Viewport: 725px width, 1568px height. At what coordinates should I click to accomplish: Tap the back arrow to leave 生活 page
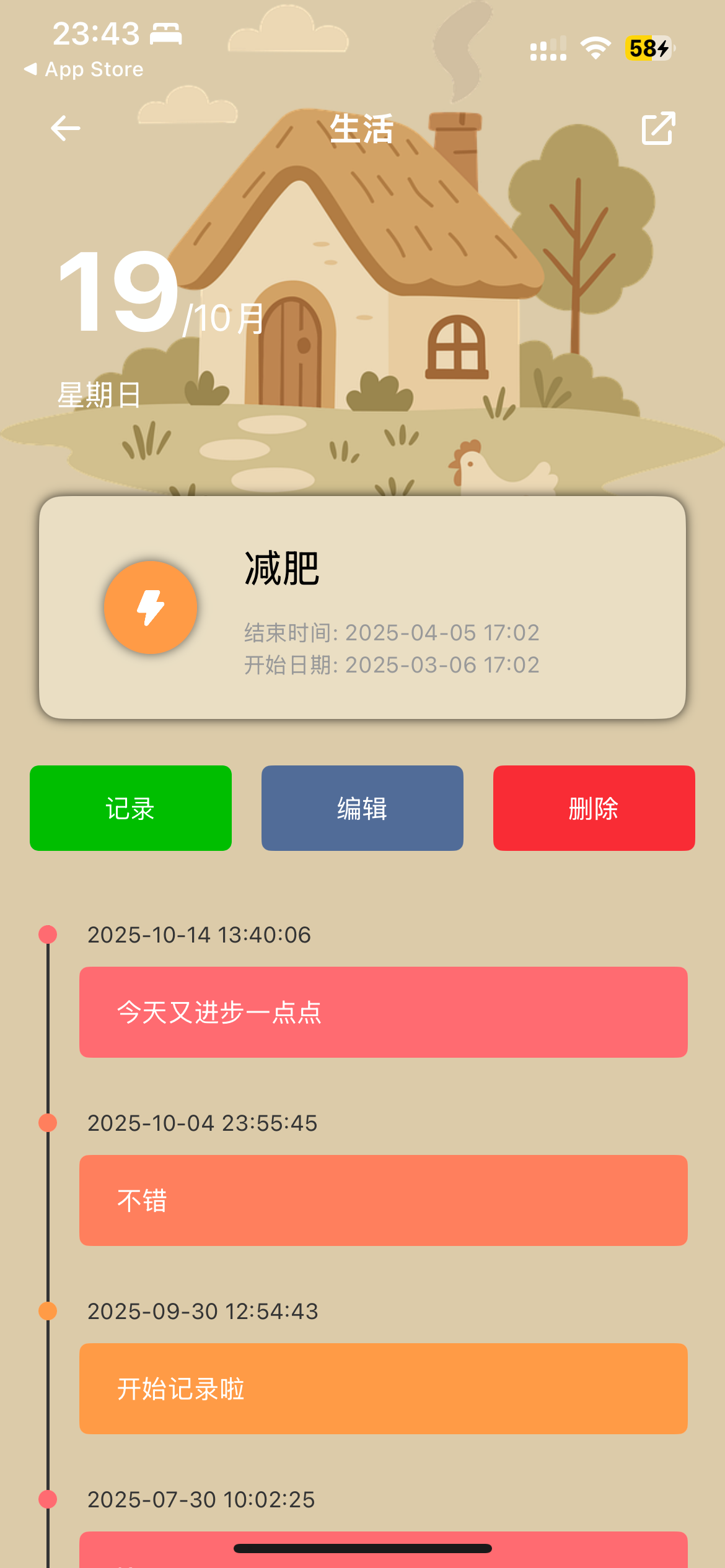point(64,129)
